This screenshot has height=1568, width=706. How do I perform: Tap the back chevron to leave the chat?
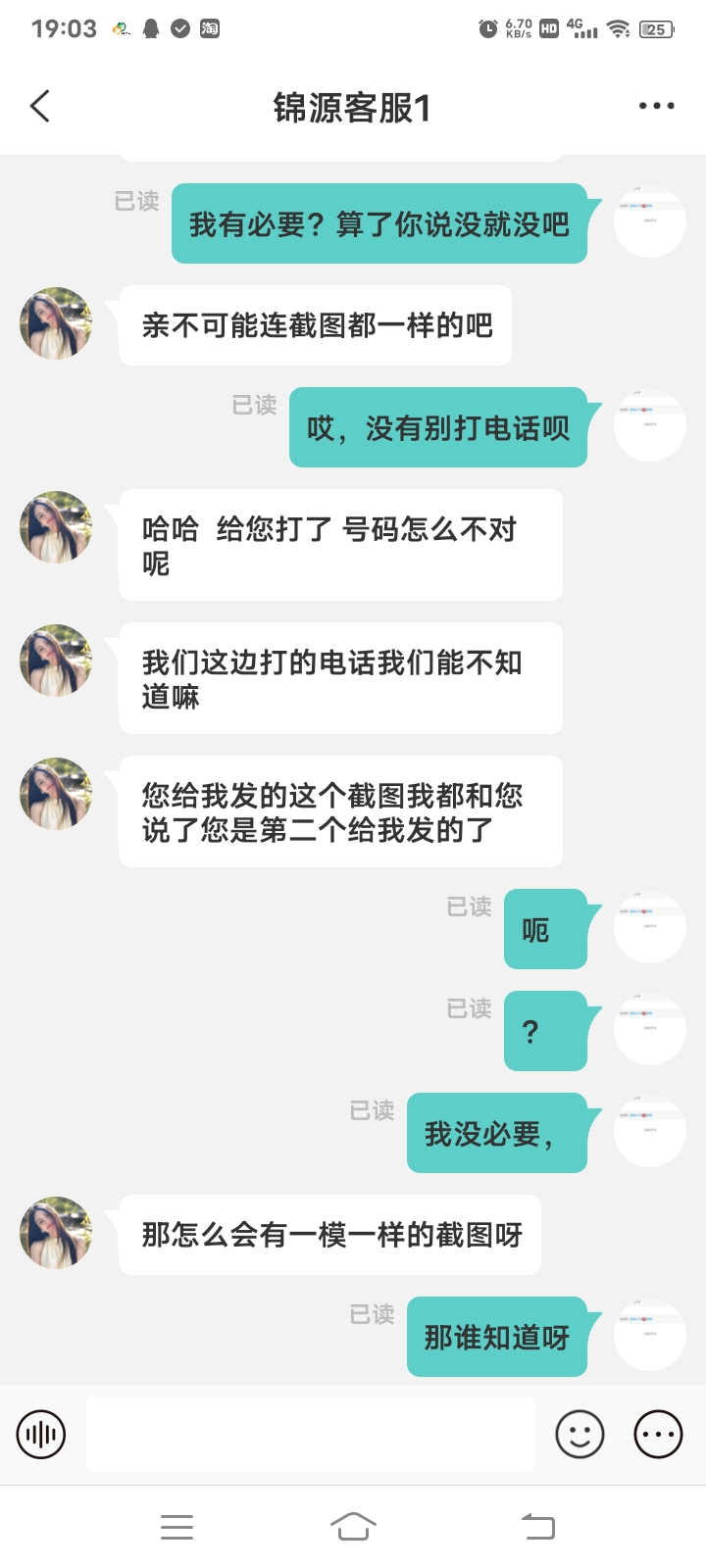click(39, 106)
